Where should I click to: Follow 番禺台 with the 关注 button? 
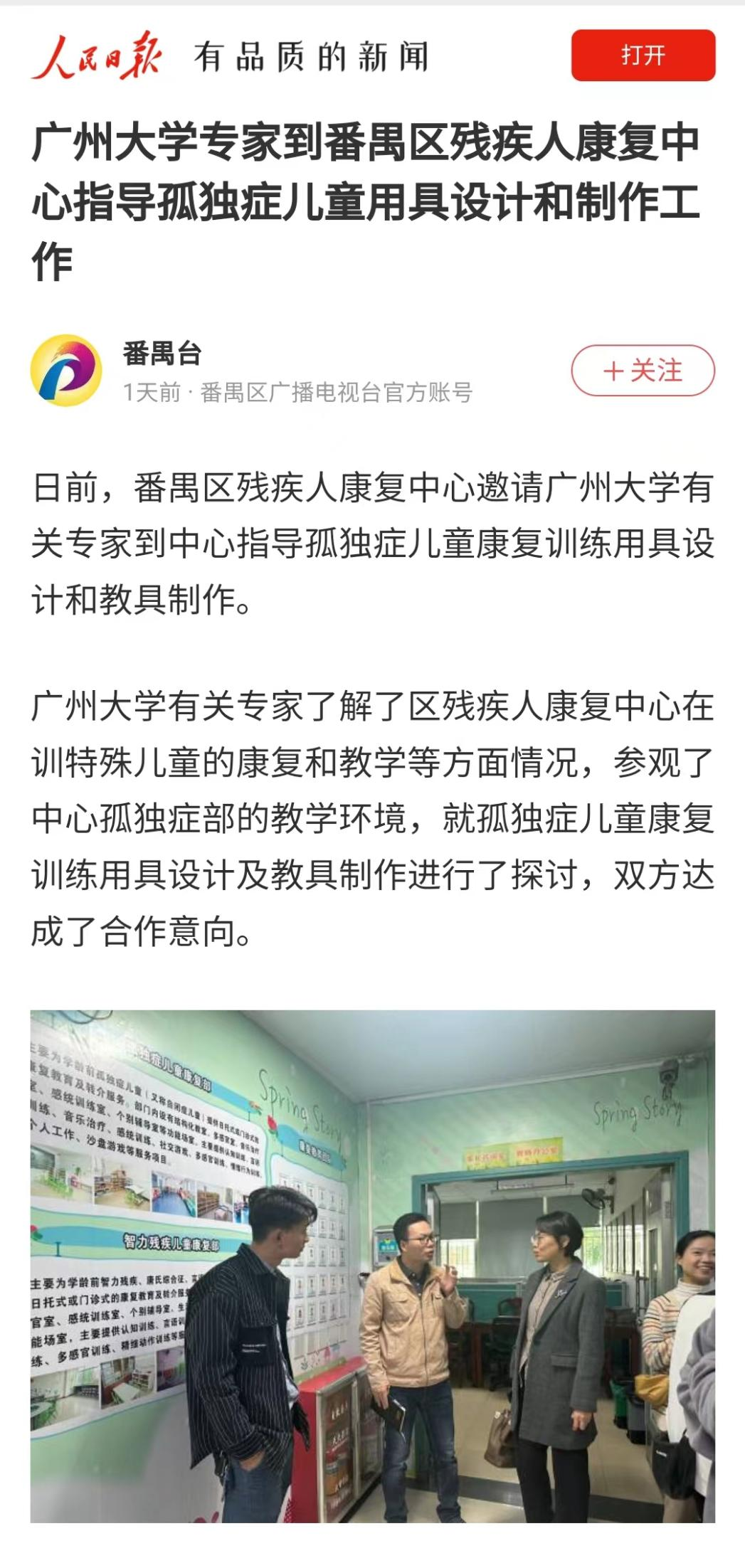pos(643,370)
